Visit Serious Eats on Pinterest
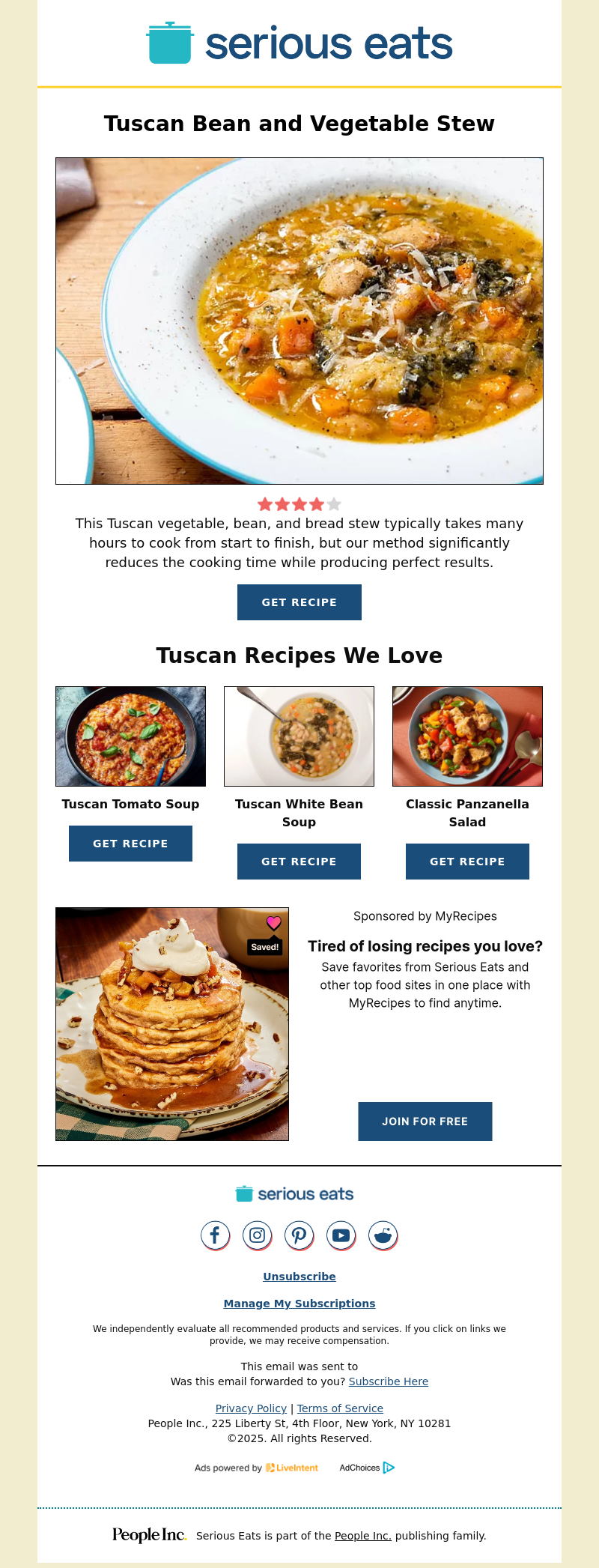Screen dimensions: 599x1568 (299, 1235)
